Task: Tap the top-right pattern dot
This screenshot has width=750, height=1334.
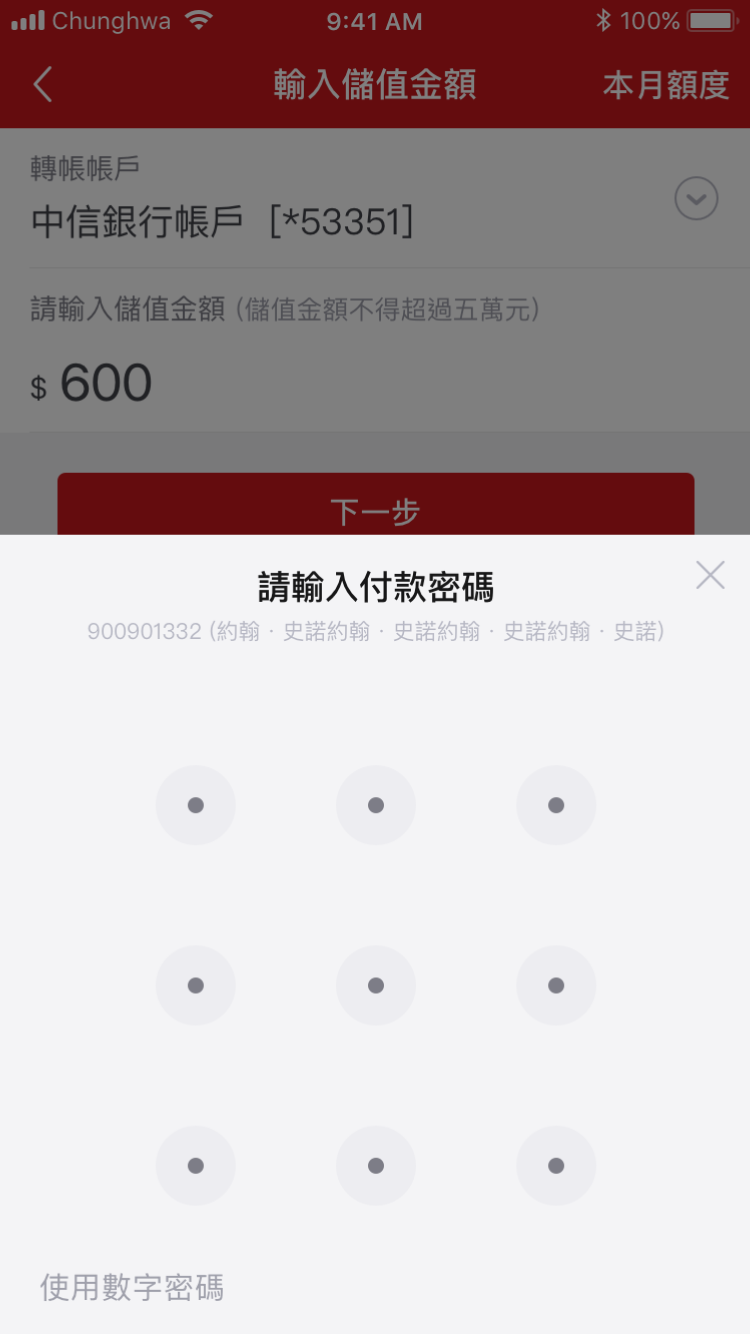Action: 556,805
